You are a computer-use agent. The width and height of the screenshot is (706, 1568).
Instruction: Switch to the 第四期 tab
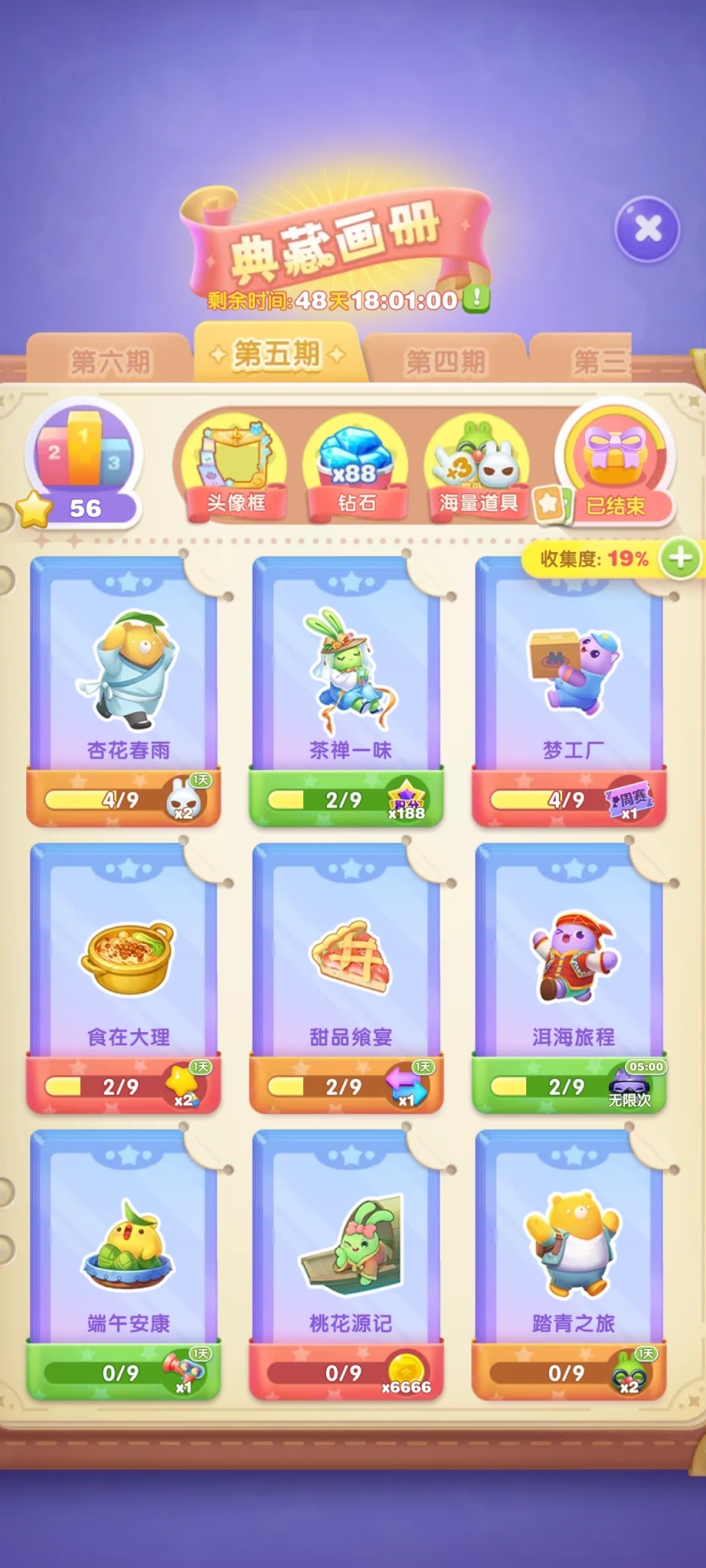click(445, 360)
